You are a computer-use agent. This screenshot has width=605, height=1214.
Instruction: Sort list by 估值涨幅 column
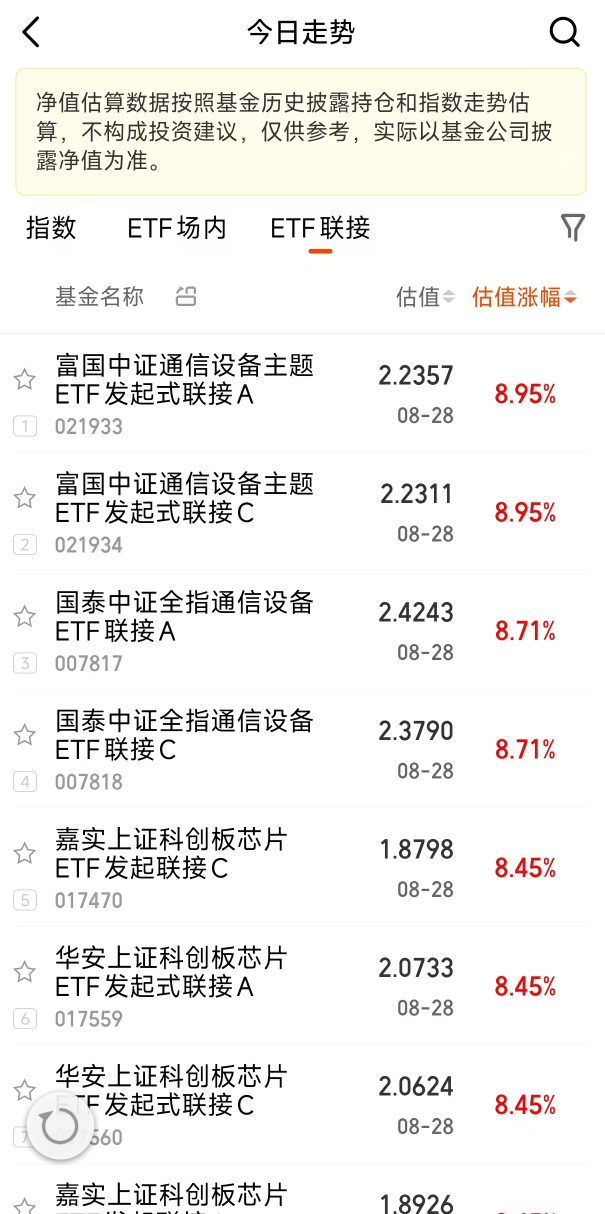(524, 297)
